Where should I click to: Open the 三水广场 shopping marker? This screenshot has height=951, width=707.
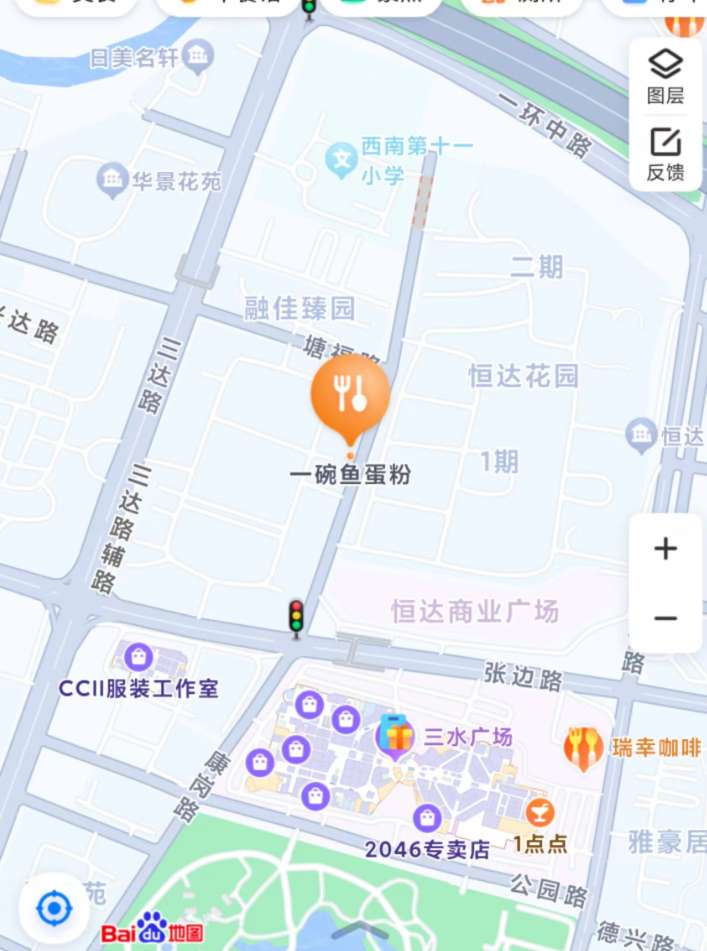point(395,736)
